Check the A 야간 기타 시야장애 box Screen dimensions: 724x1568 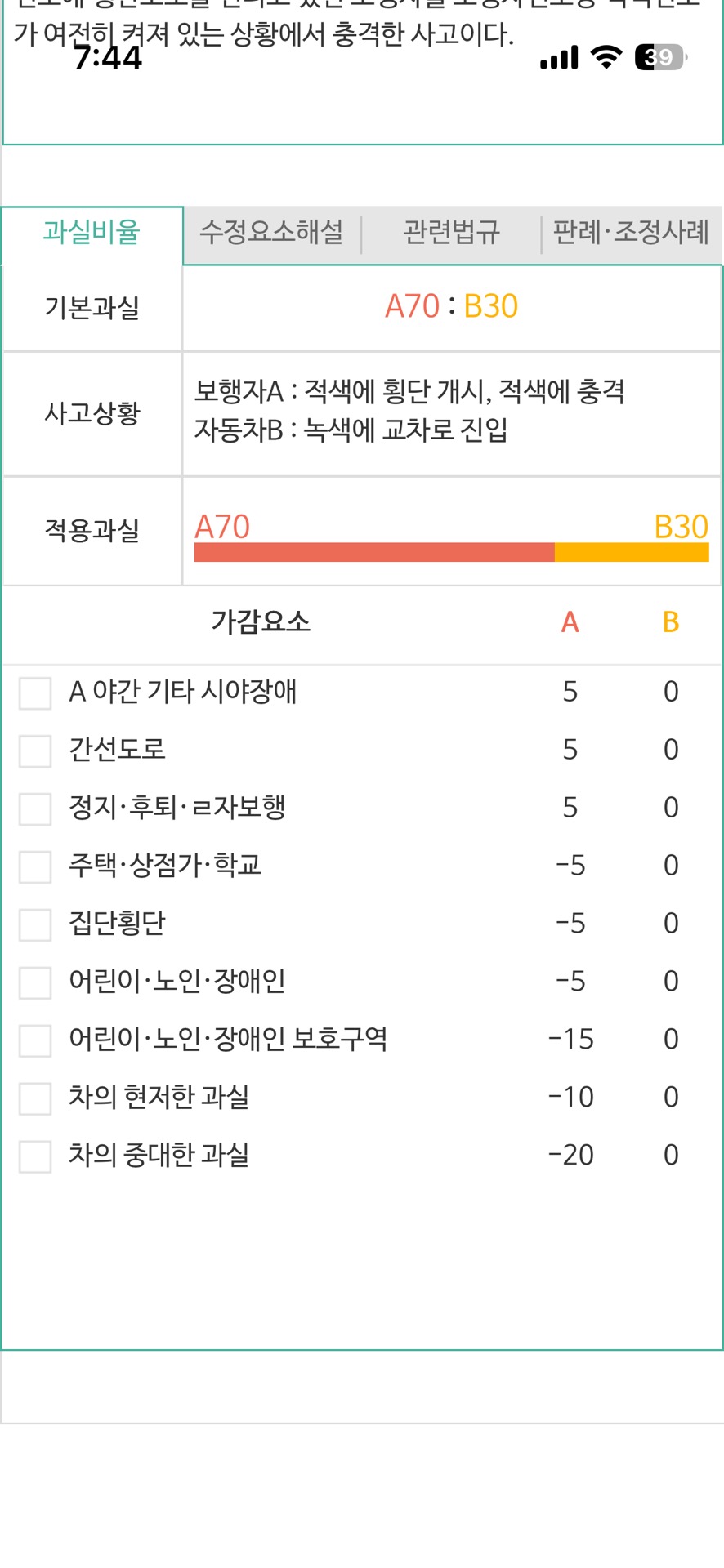click(35, 693)
